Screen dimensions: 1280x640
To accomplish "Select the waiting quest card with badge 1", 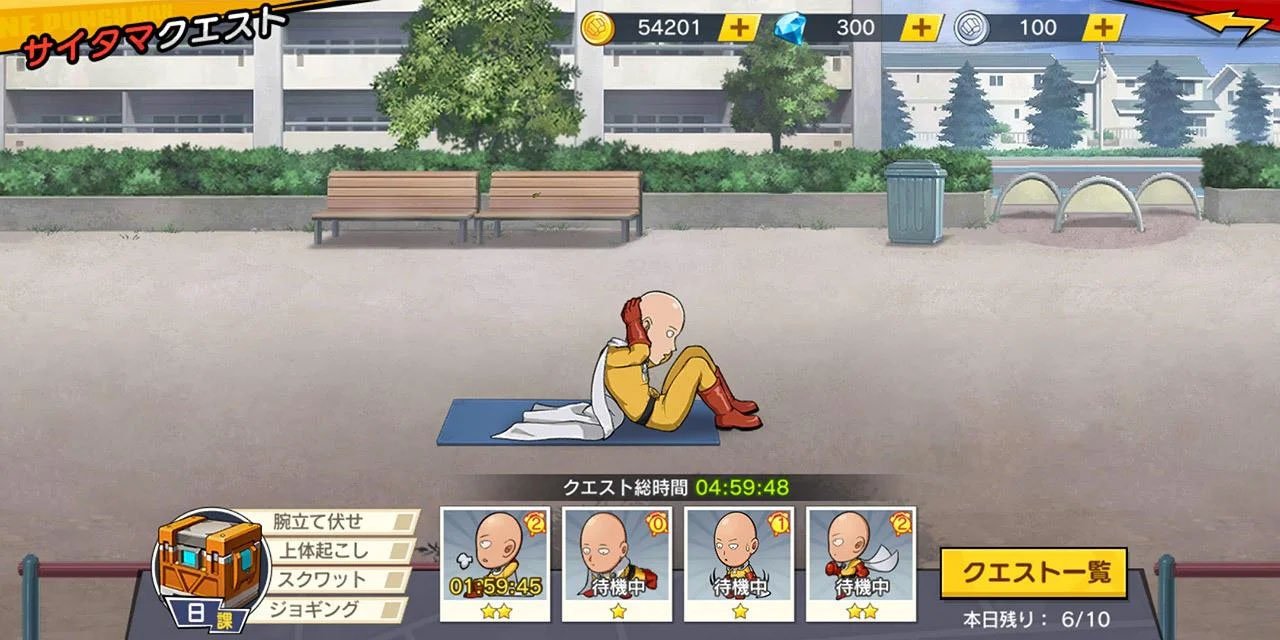I will [x=739, y=564].
